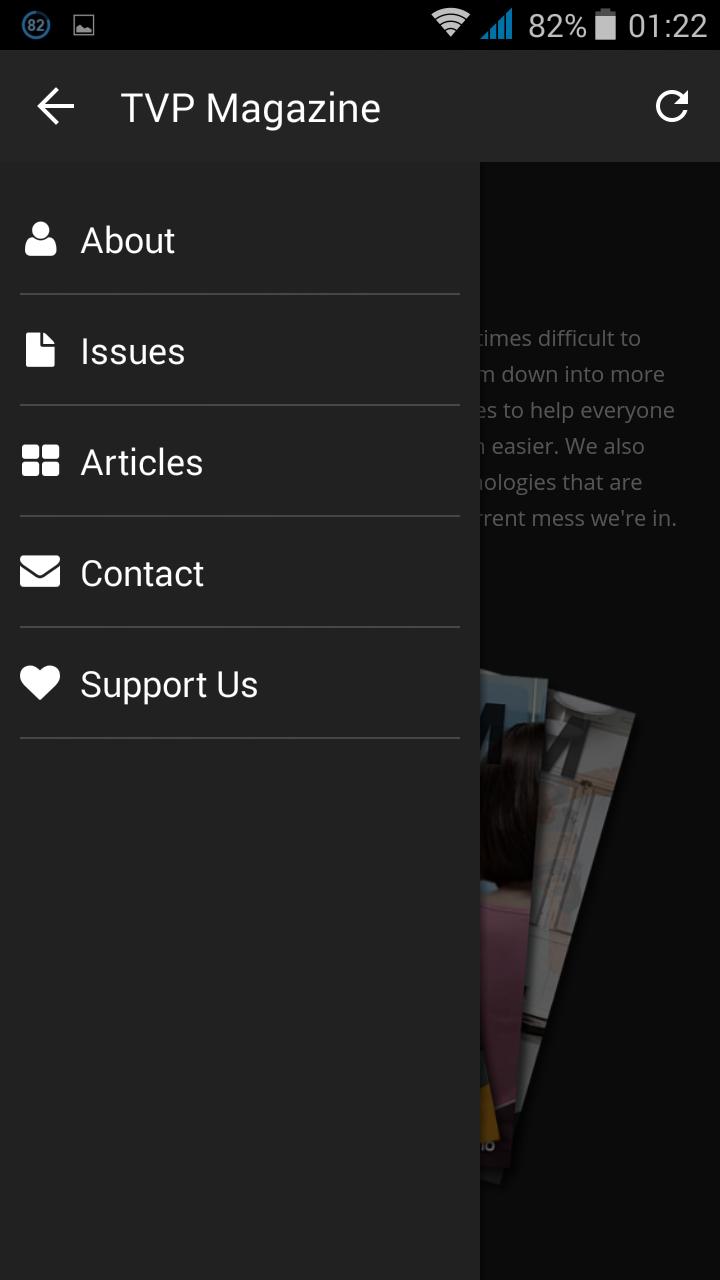Select the Contact option
This screenshot has width=720, height=1280.
click(x=142, y=574)
